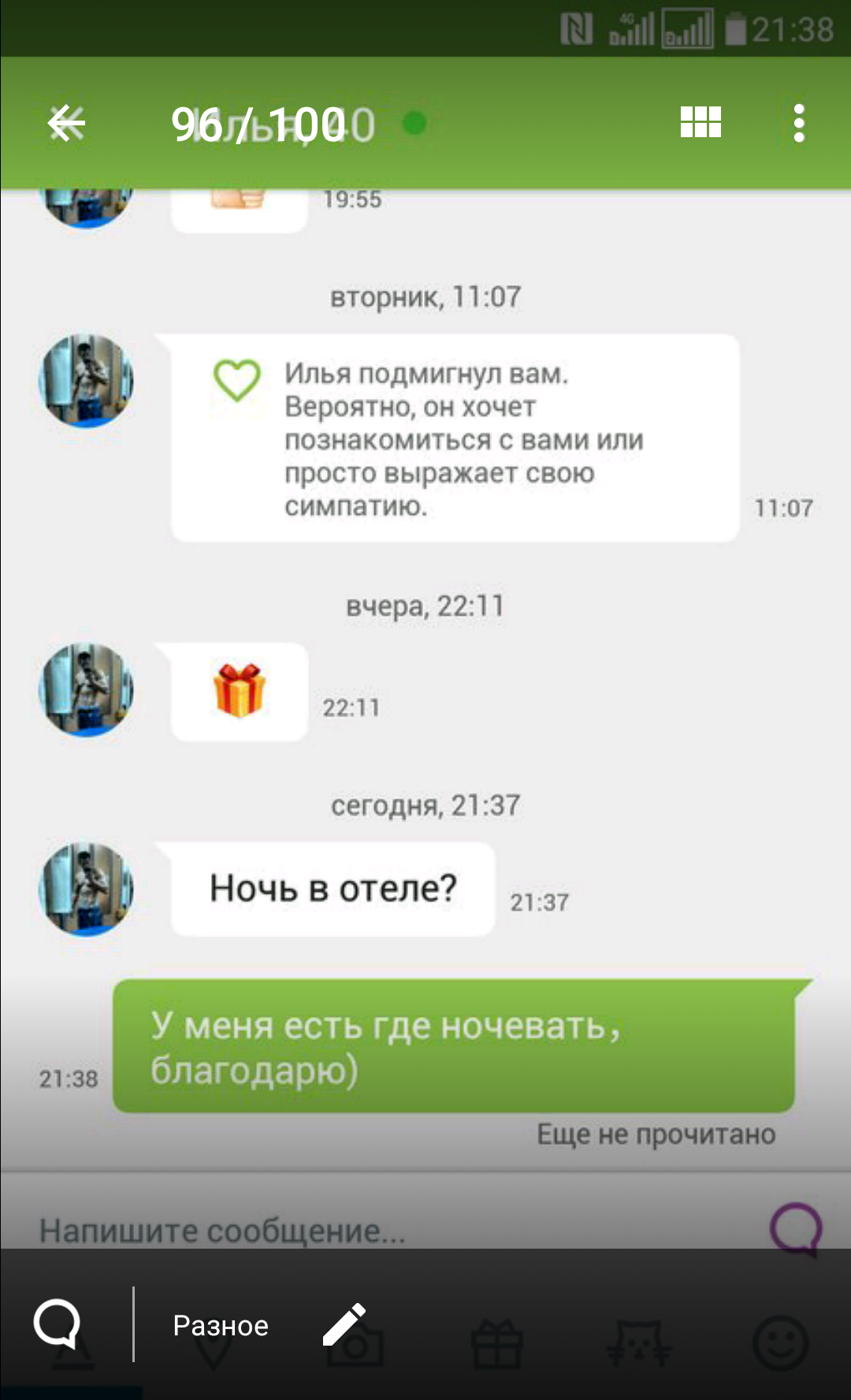Edit with the pencil icon
This screenshot has width=851, height=1400.
pyautogui.click(x=344, y=1324)
